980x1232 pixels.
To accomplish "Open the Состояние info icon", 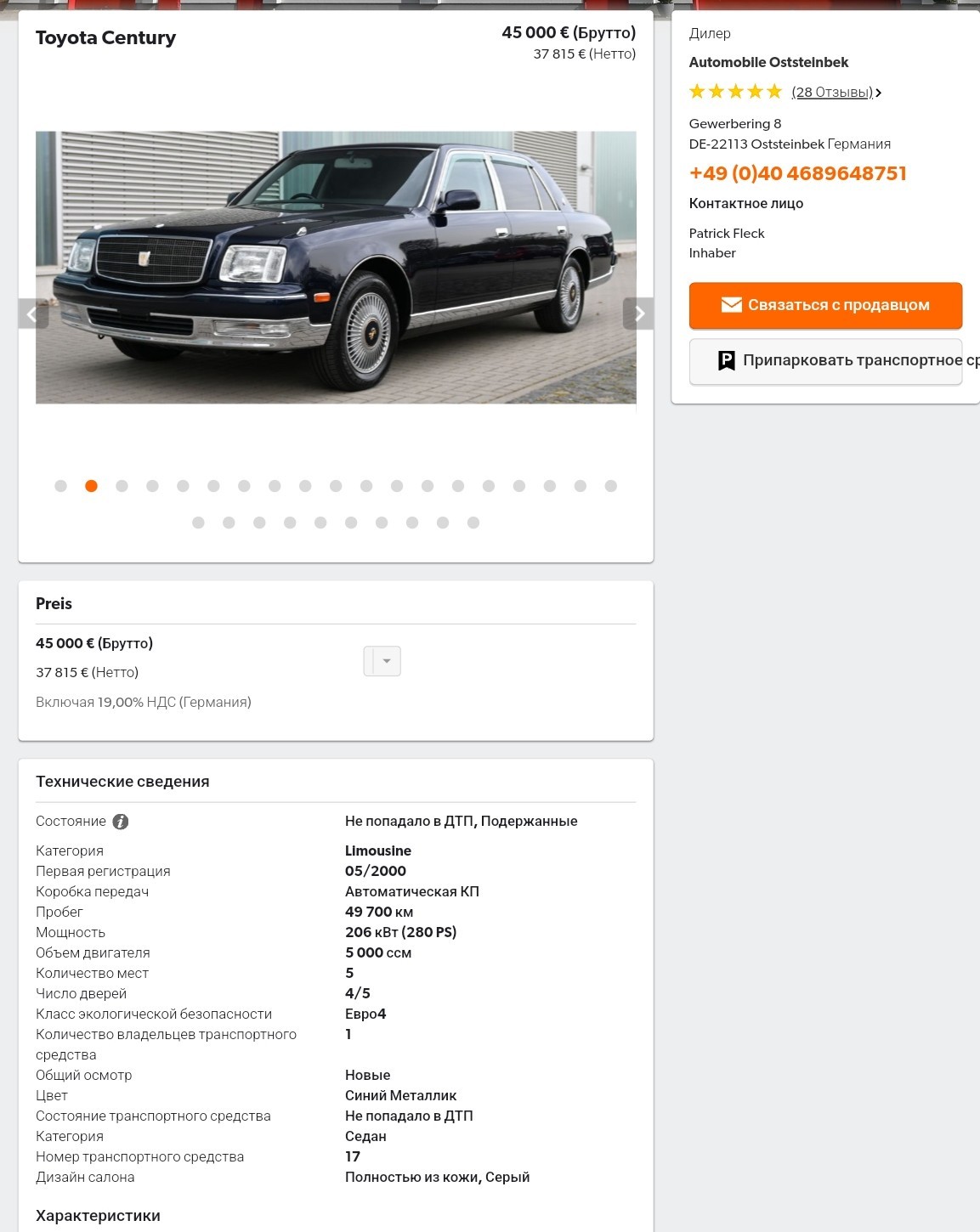I will (121, 822).
